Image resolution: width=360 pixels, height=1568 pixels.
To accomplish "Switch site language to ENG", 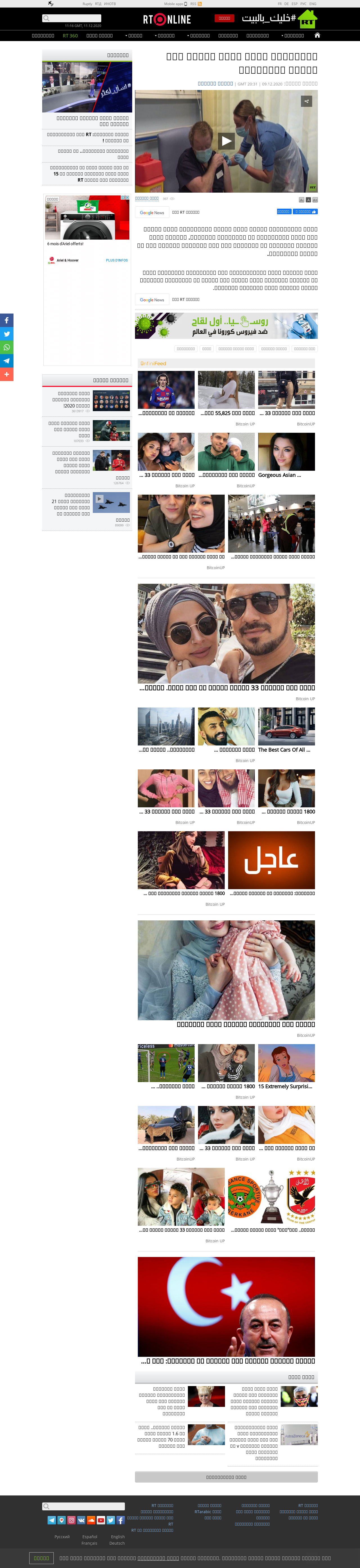I will pos(312,4).
